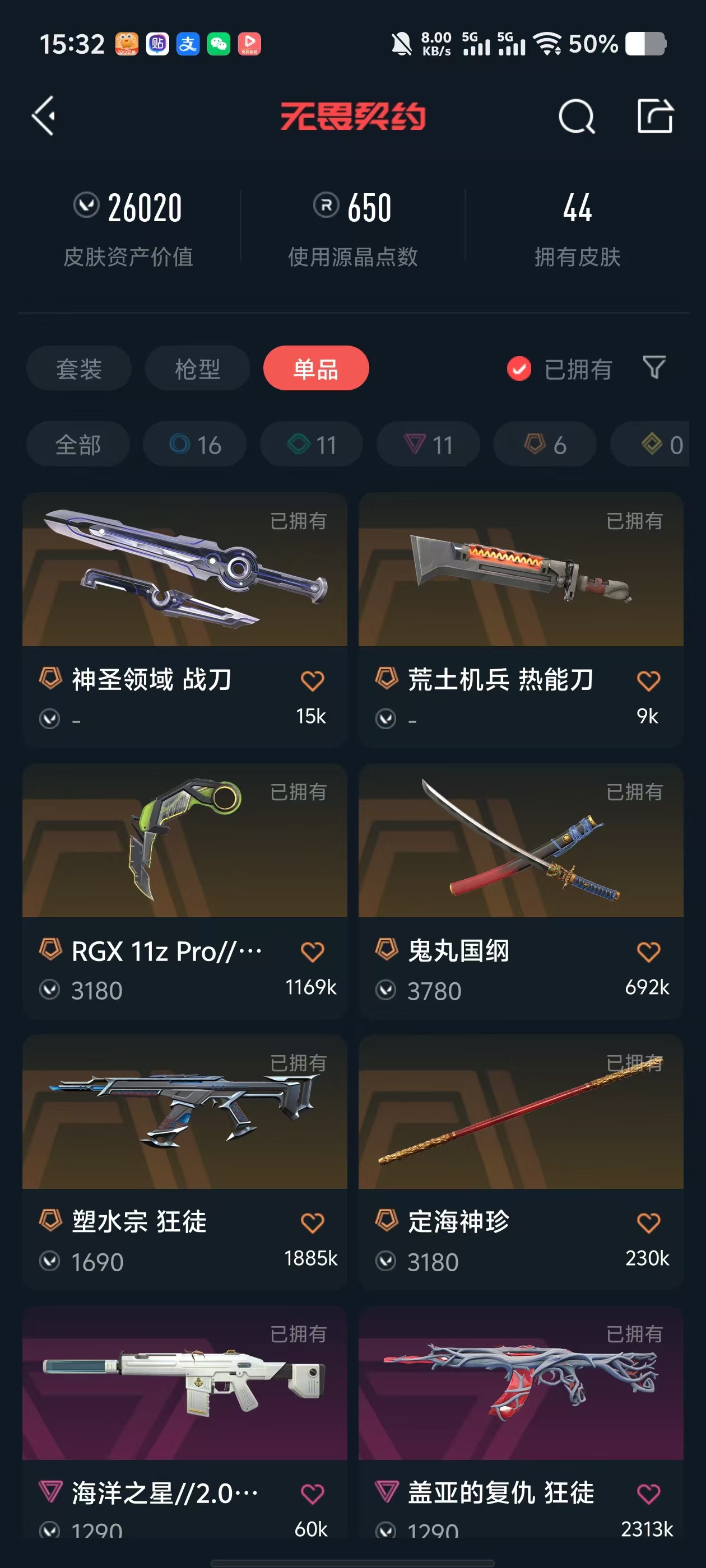The image size is (706, 1568).
Task: Favorite the 定海神珍 skin
Action: click(x=648, y=1223)
